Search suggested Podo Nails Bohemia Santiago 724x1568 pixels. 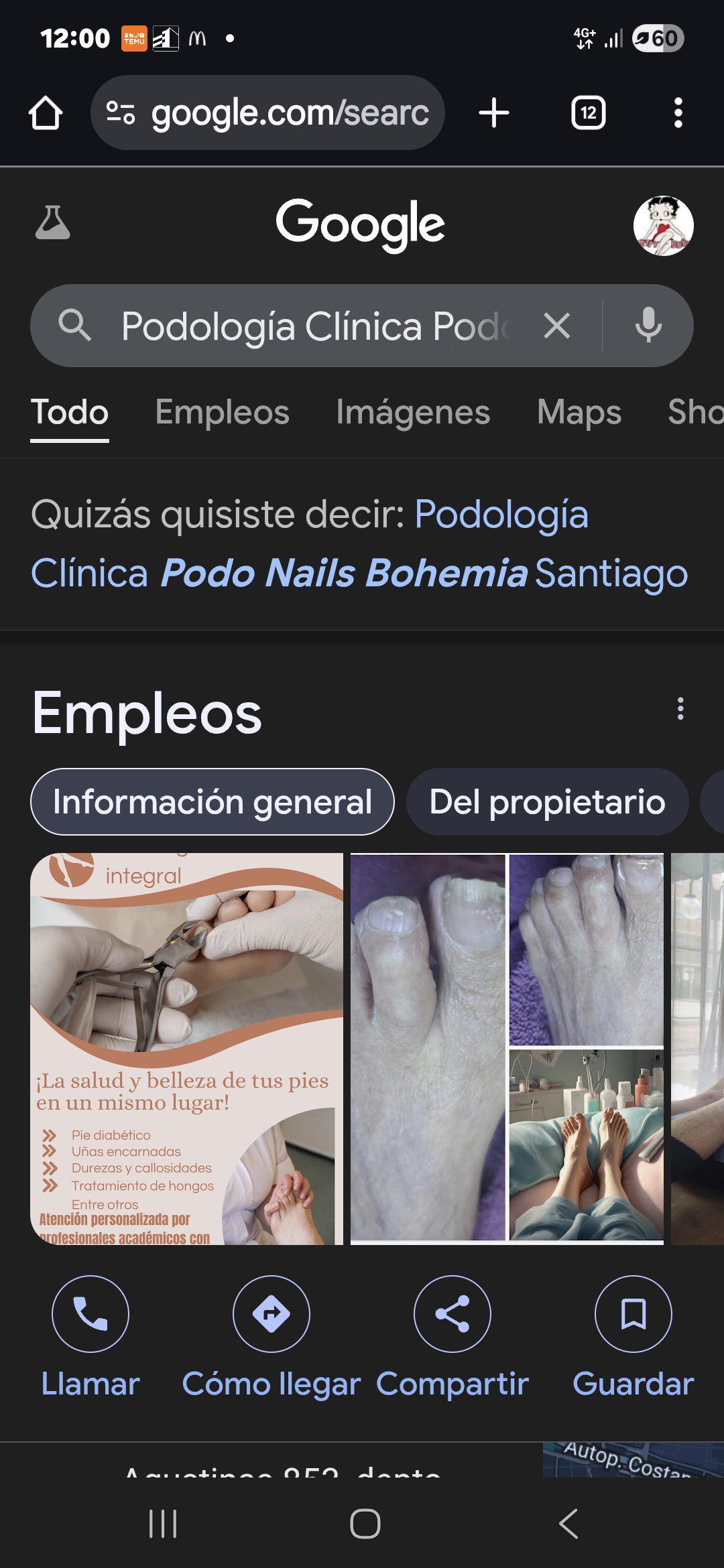[x=359, y=573]
